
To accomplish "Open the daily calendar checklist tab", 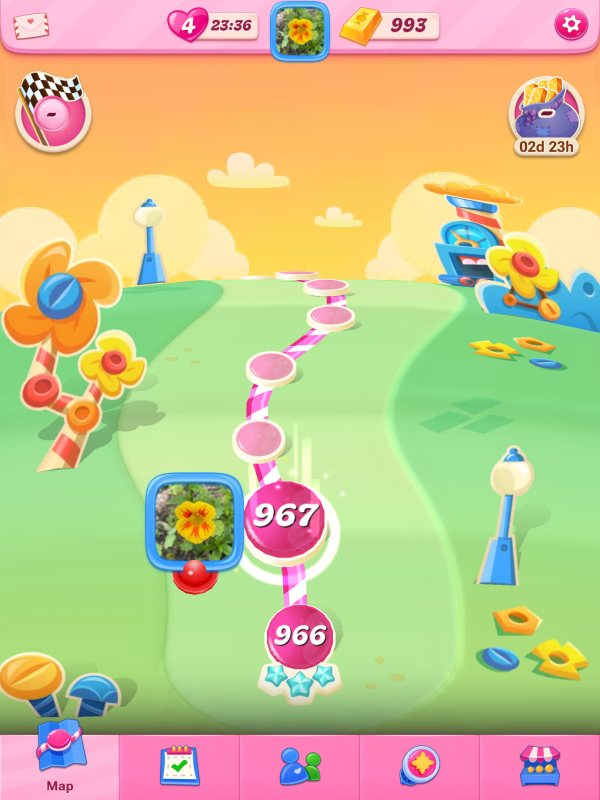I will [x=180, y=766].
